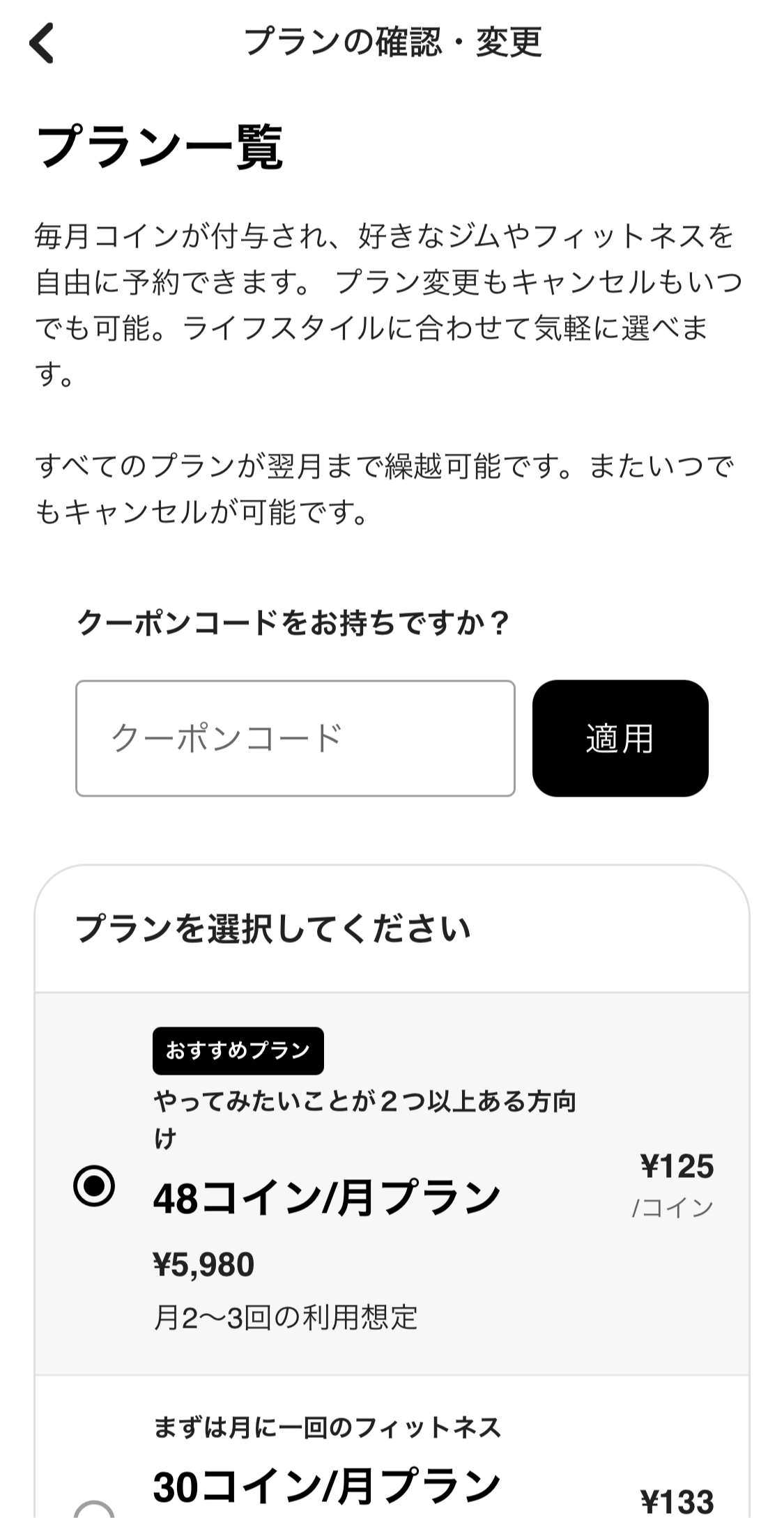Select the recommended plan description text
784x1518 pixels.
tap(369, 1112)
